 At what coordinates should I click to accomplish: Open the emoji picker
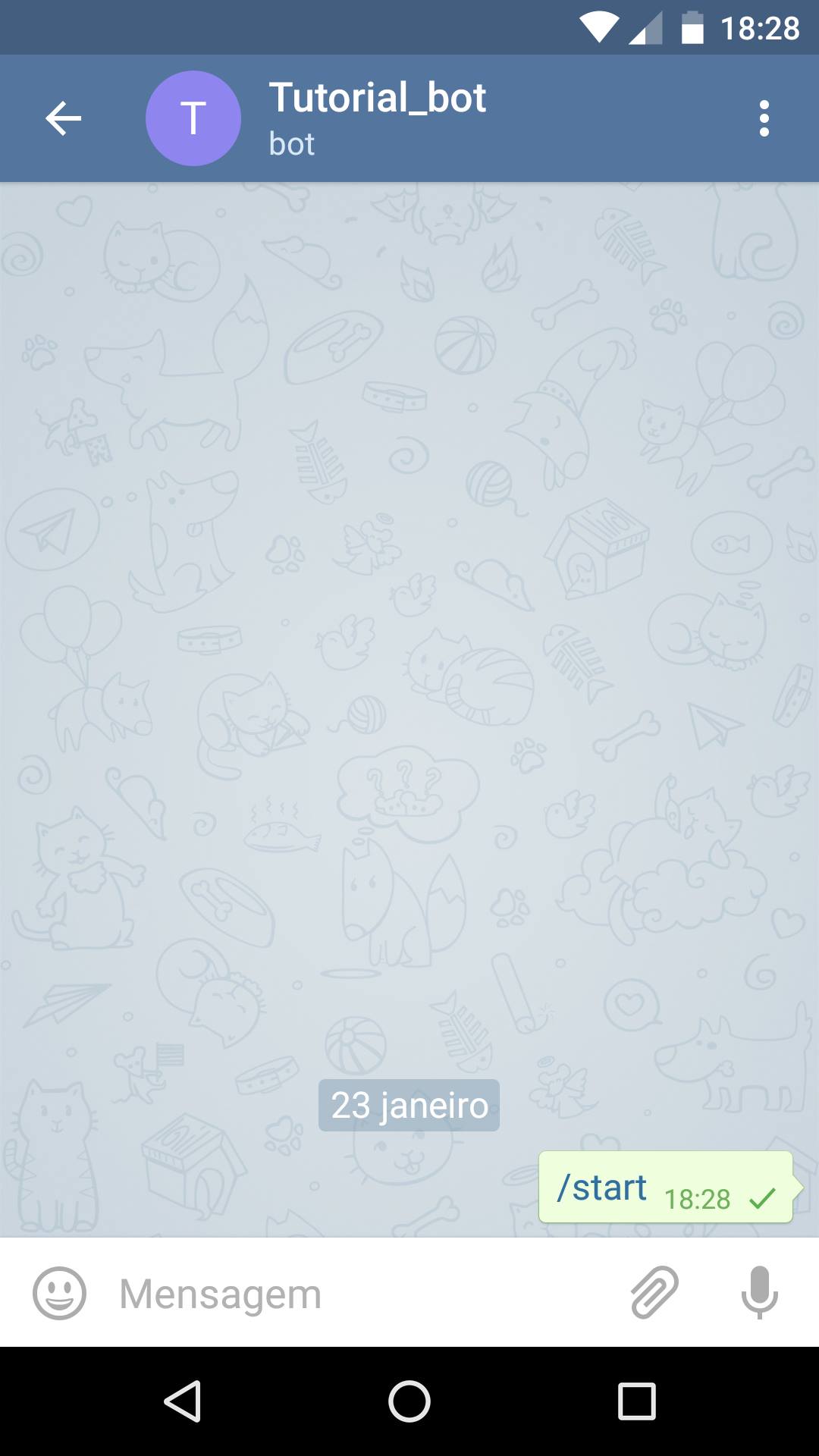pyautogui.click(x=59, y=1293)
